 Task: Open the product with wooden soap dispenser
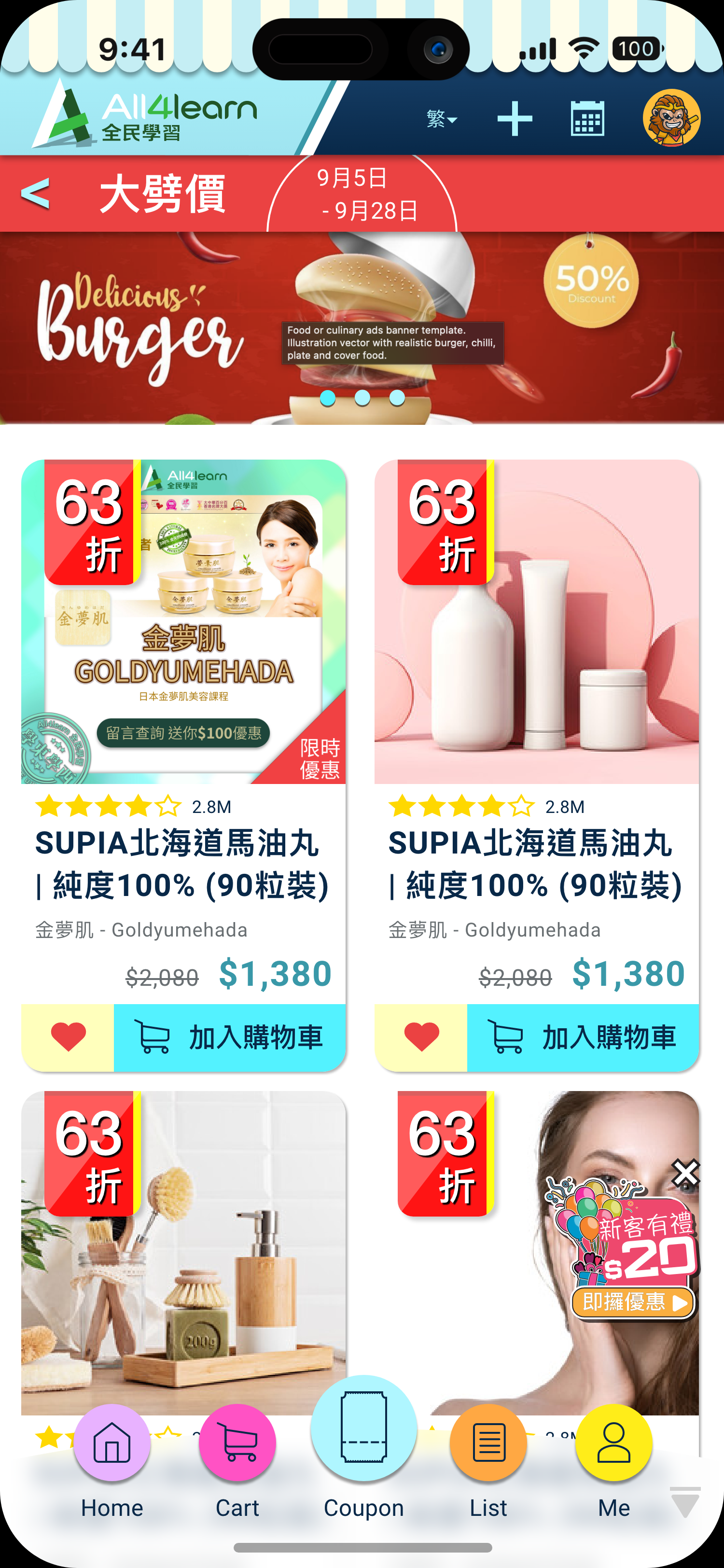[183, 1253]
